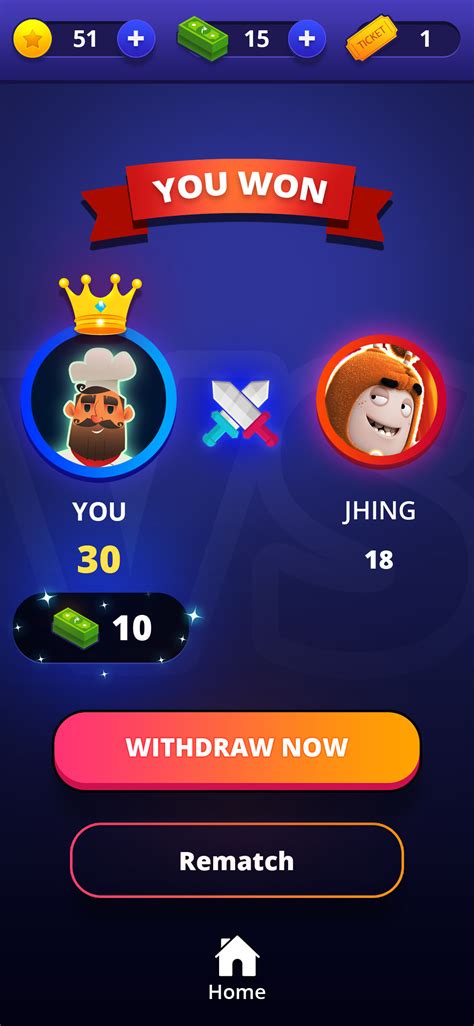This screenshot has height=1026, width=474.
Task: Start a Rematch against JHING
Action: click(x=237, y=860)
